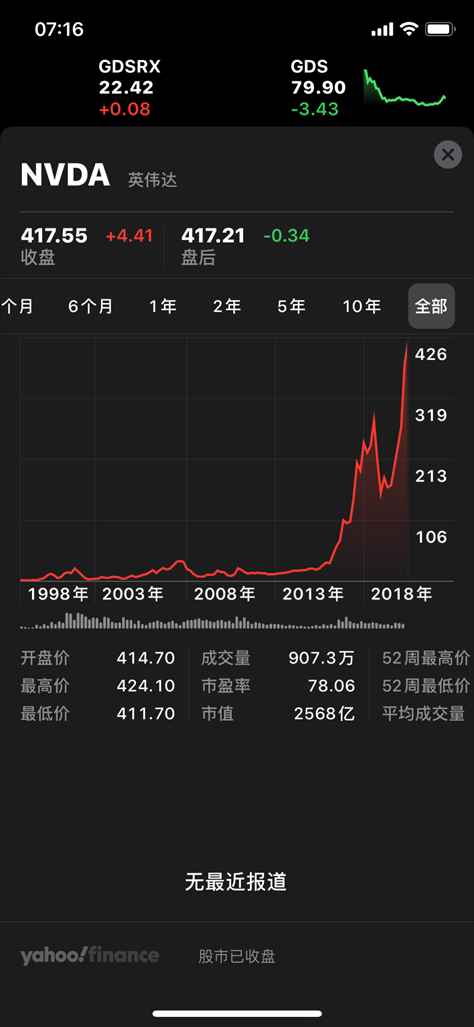Select the 1年 chart range

point(163,306)
